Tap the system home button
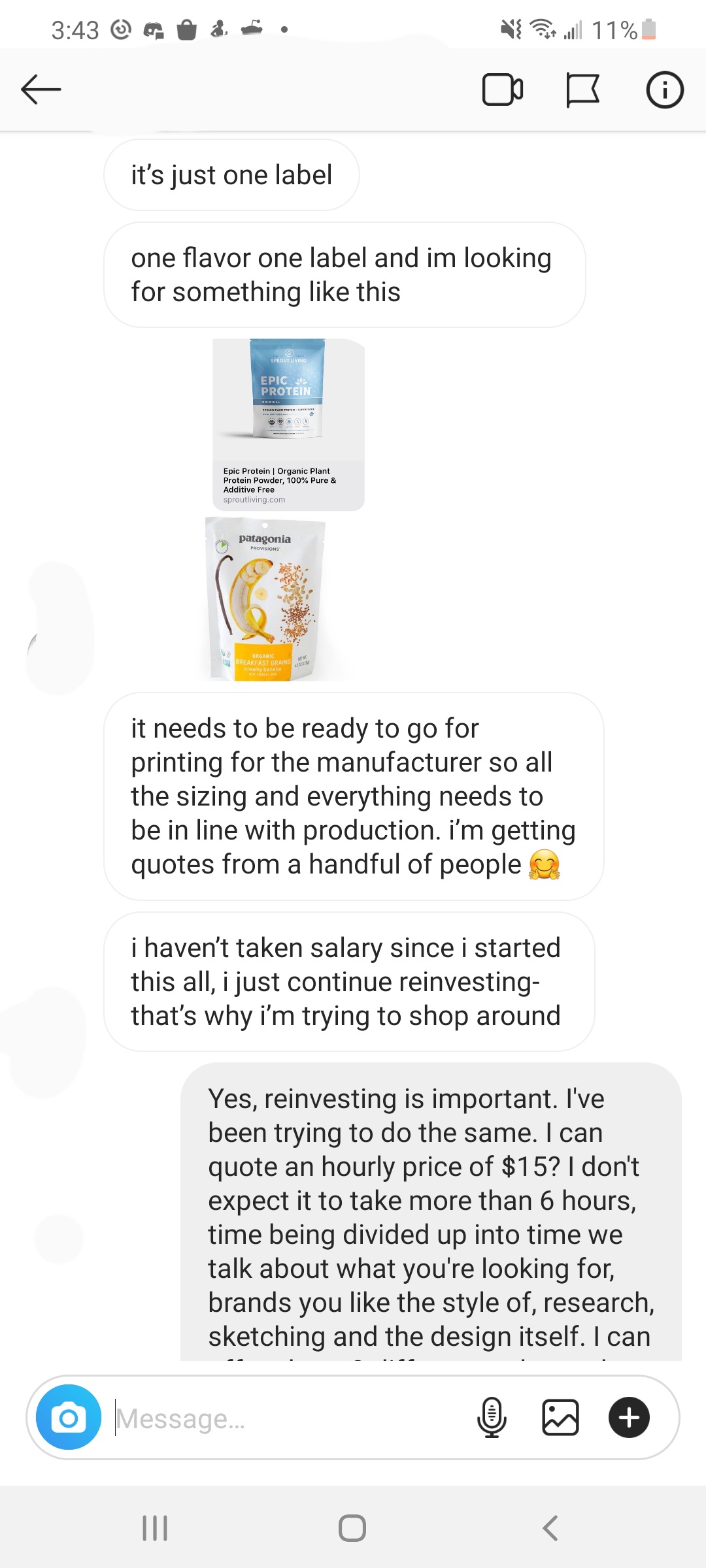Image resolution: width=706 pixels, height=1568 pixels. point(352,1528)
